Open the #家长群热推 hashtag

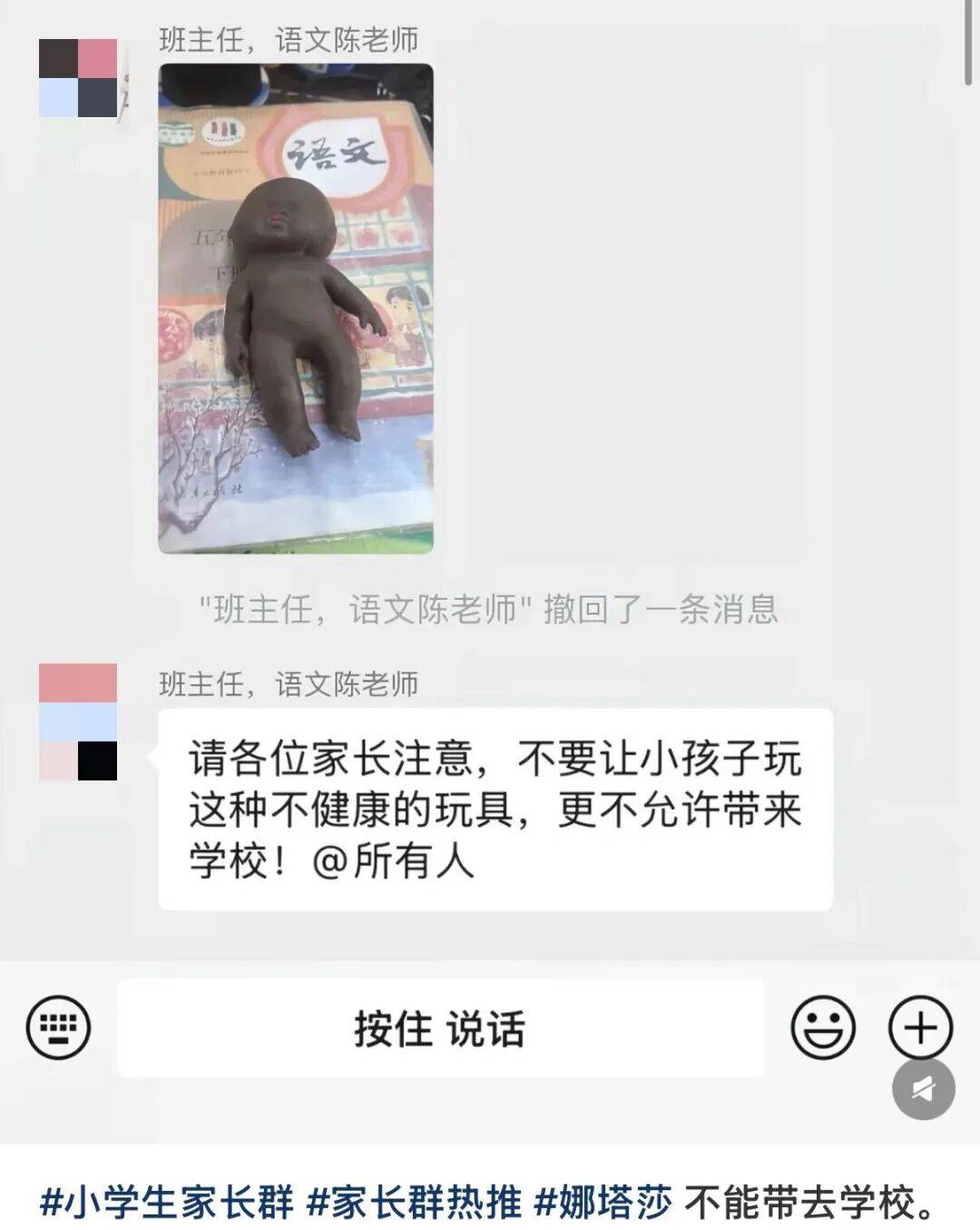point(414,1202)
